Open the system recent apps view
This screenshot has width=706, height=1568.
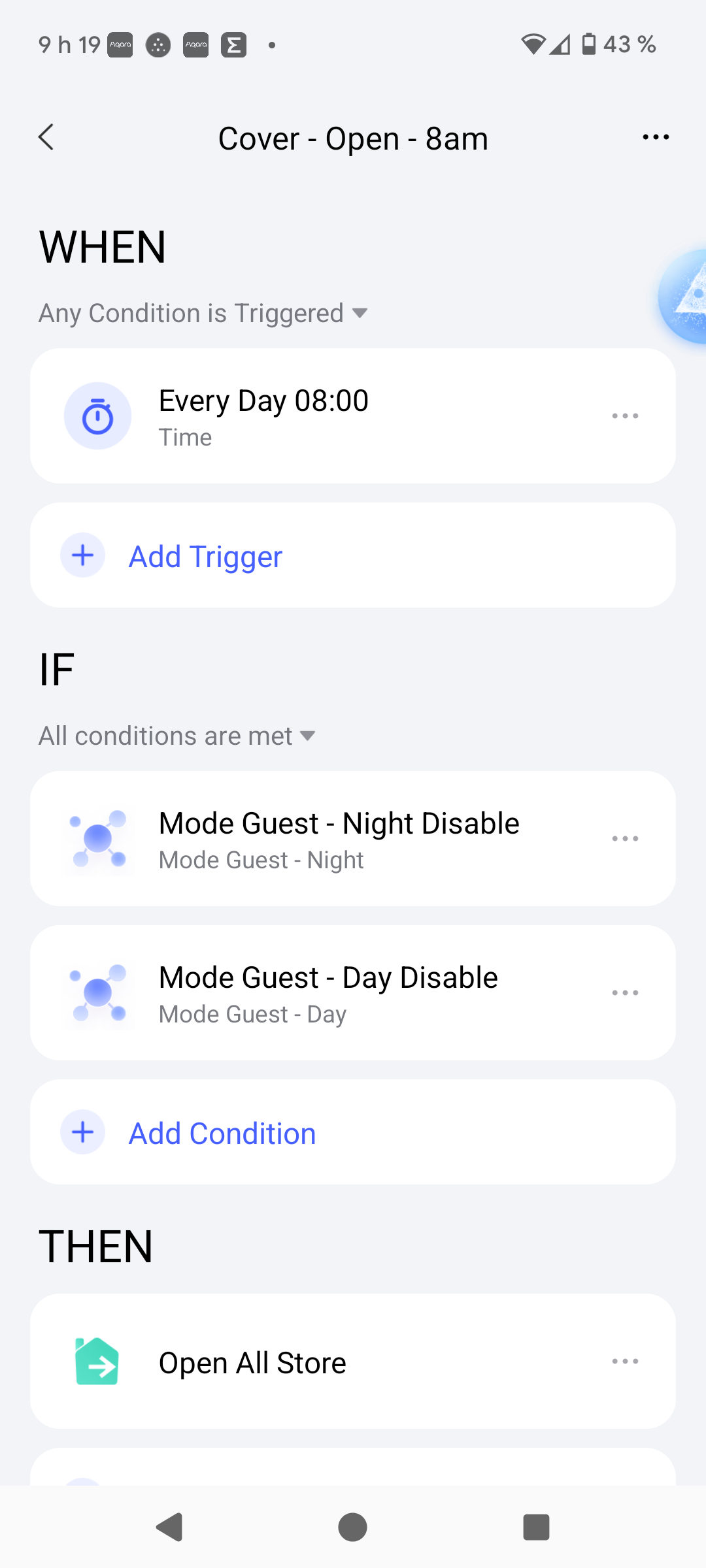coord(536,1527)
